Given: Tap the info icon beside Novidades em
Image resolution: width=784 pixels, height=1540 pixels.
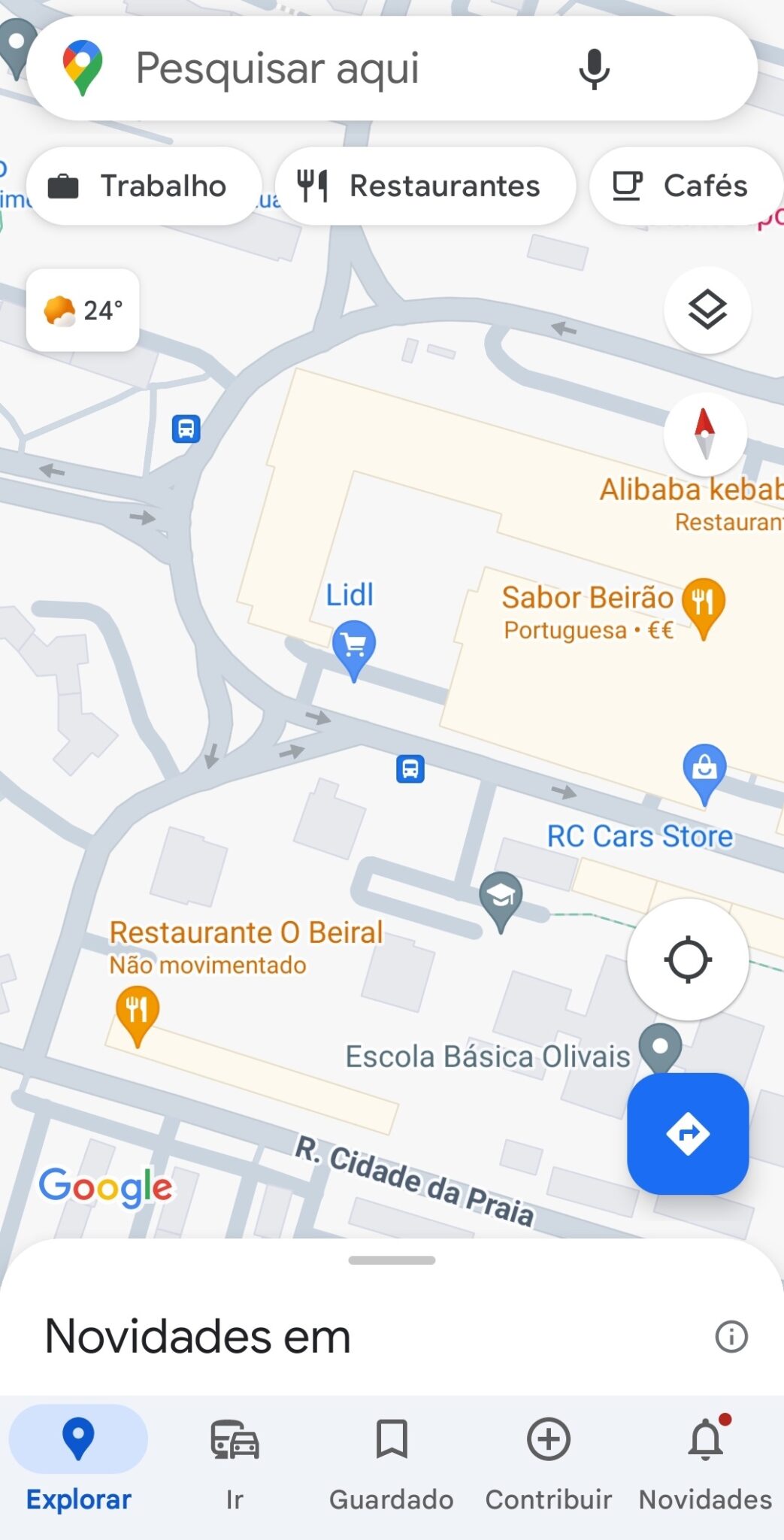Looking at the screenshot, I should click(x=731, y=1336).
